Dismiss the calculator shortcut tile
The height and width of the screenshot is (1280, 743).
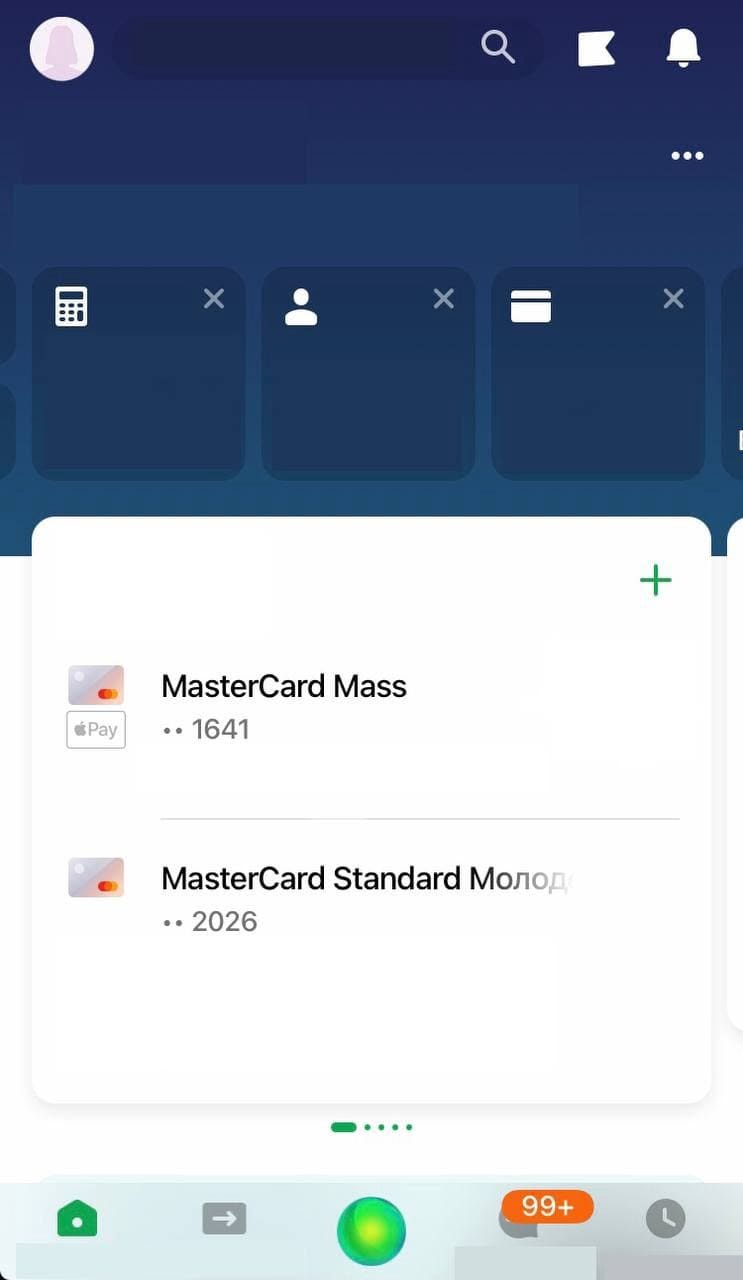[214, 298]
